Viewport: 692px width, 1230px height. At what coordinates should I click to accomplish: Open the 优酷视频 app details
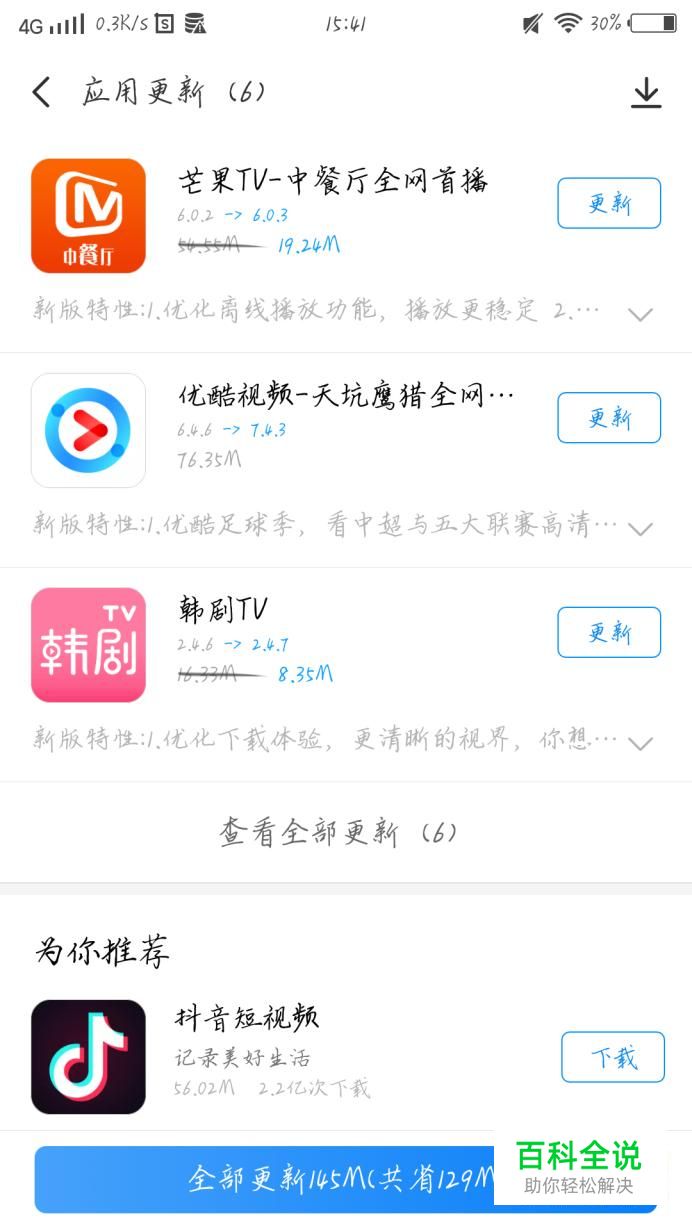click(88, 430)
